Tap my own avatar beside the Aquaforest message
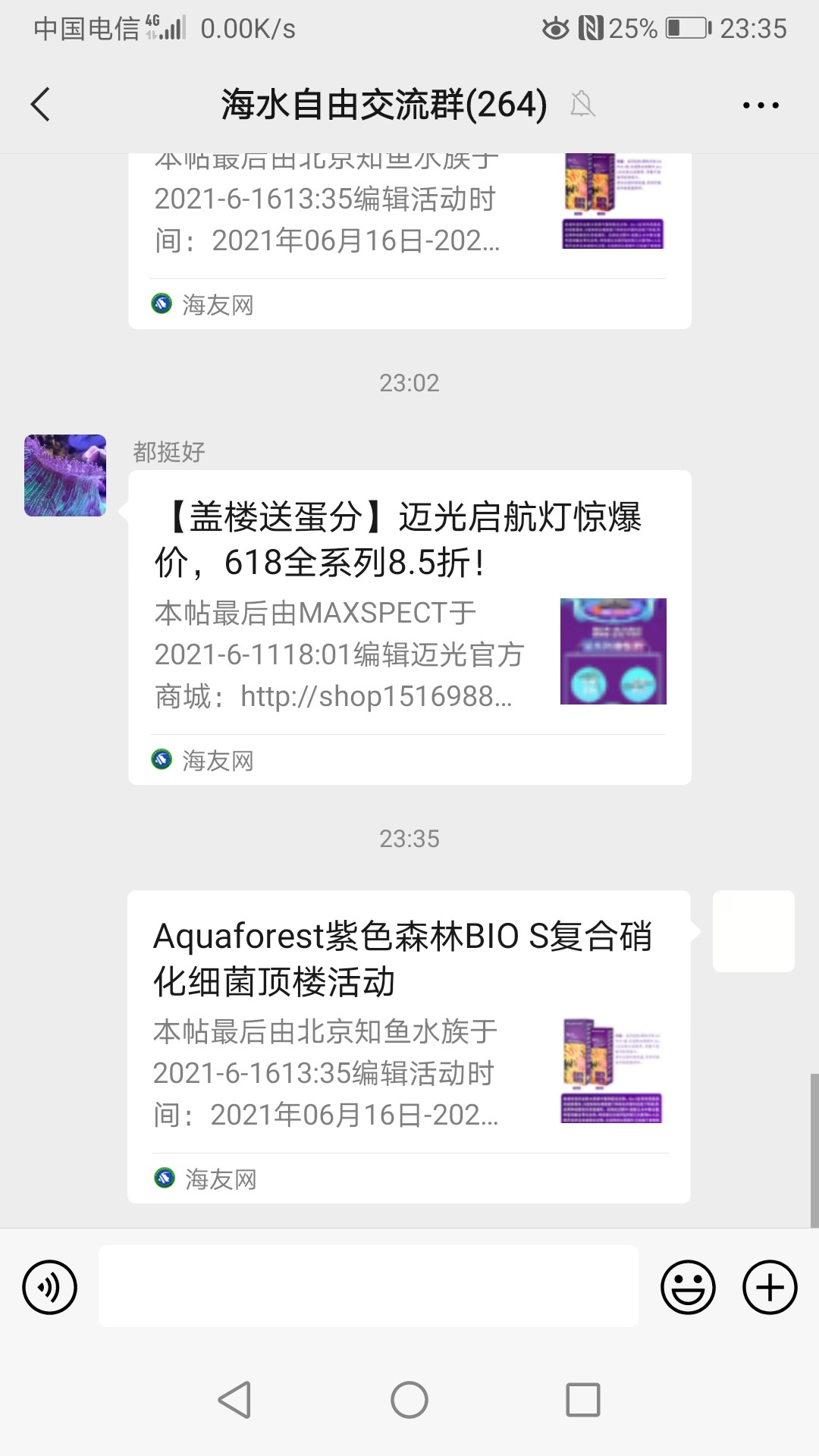 click(x=753, y=931)
